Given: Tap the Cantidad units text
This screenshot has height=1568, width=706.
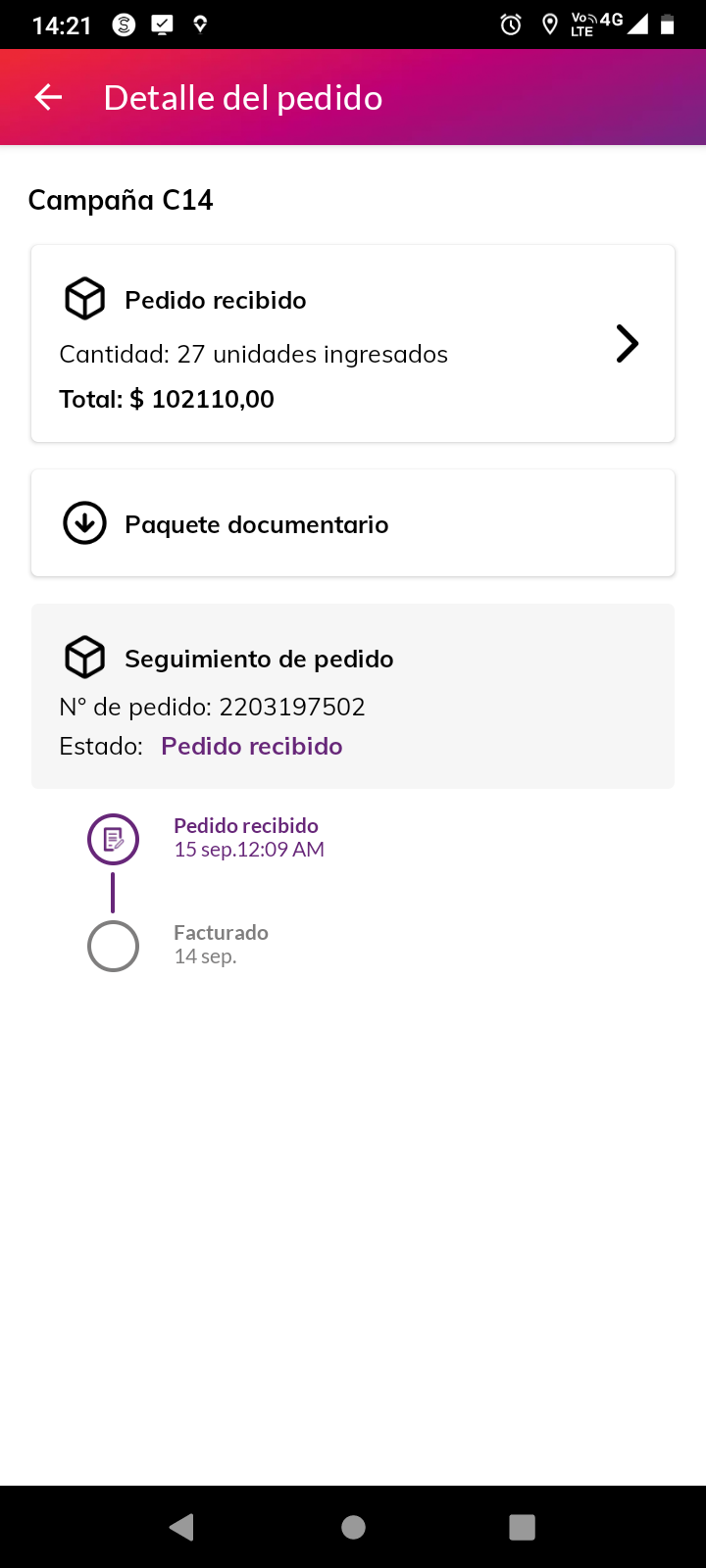Looking at the screenshot, I should pos(253,354).
